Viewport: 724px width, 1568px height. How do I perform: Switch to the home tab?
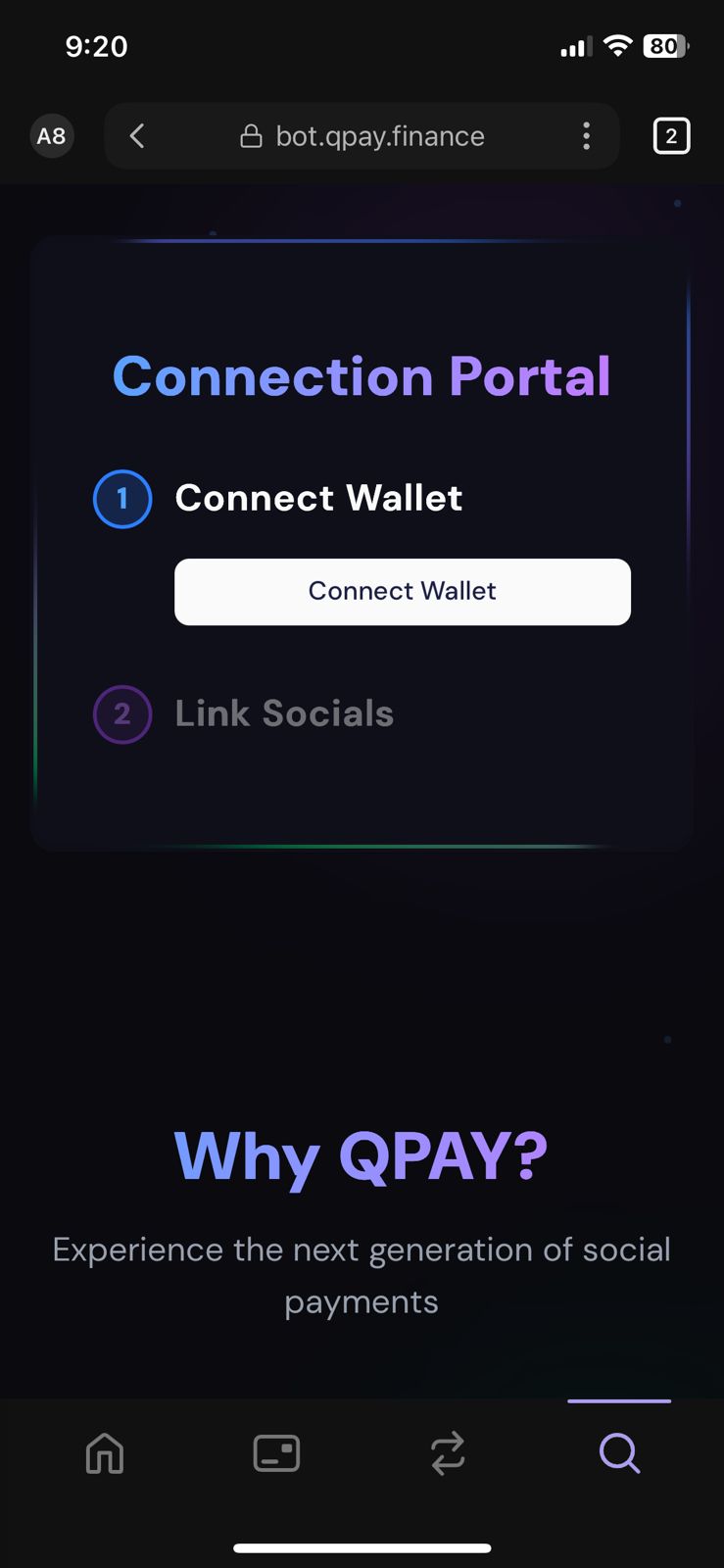pyautogui.click(x=105, y=1452)
